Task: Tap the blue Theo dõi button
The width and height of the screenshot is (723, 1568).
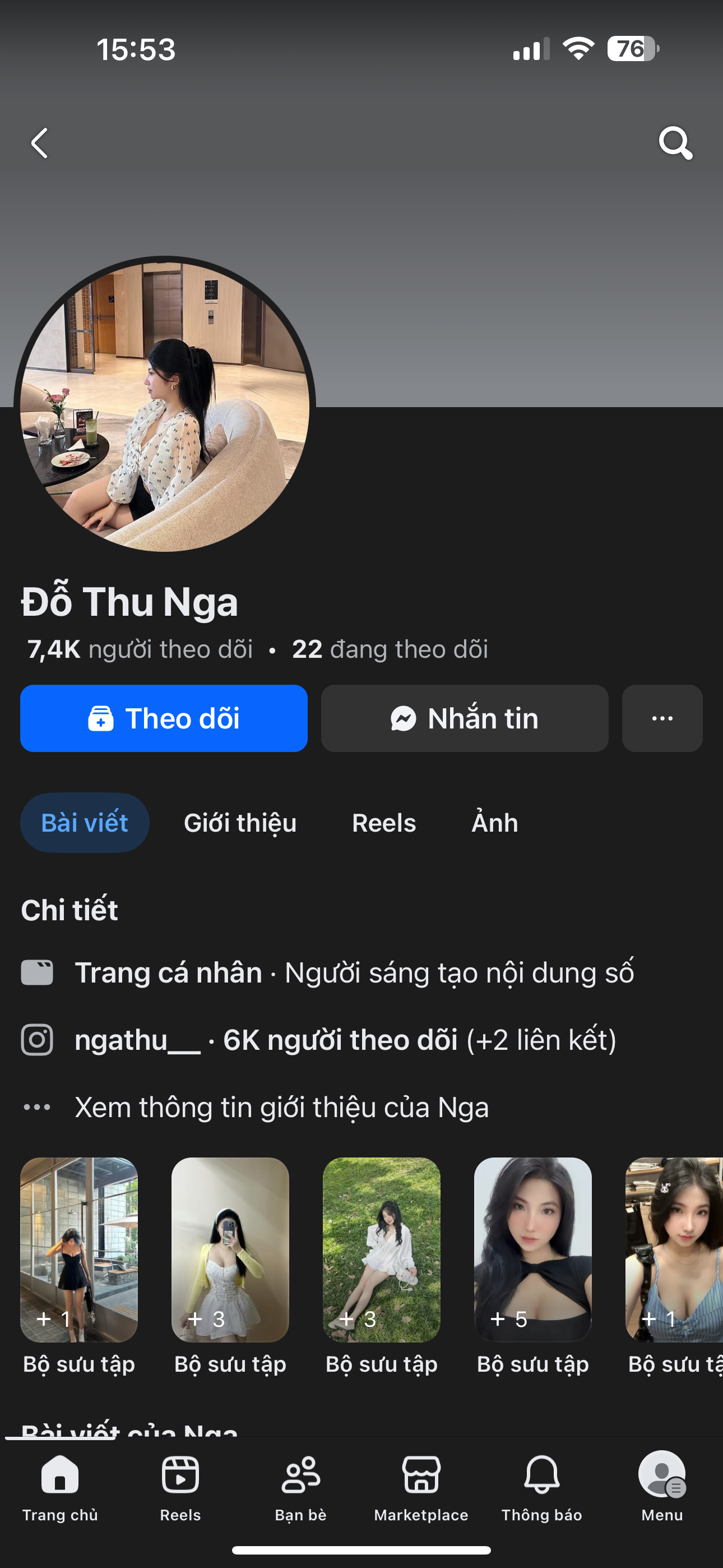Action: pos(164,718)
